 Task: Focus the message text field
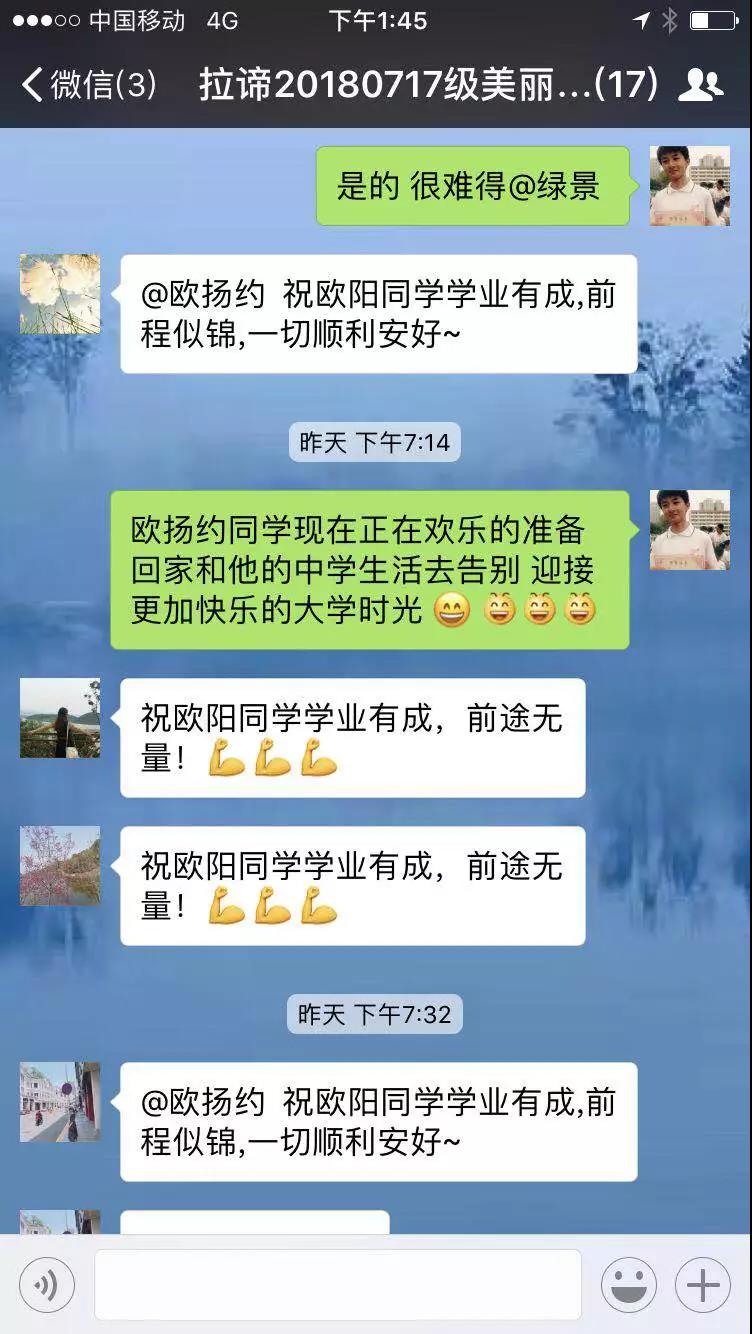click(x=338, y=1284)
